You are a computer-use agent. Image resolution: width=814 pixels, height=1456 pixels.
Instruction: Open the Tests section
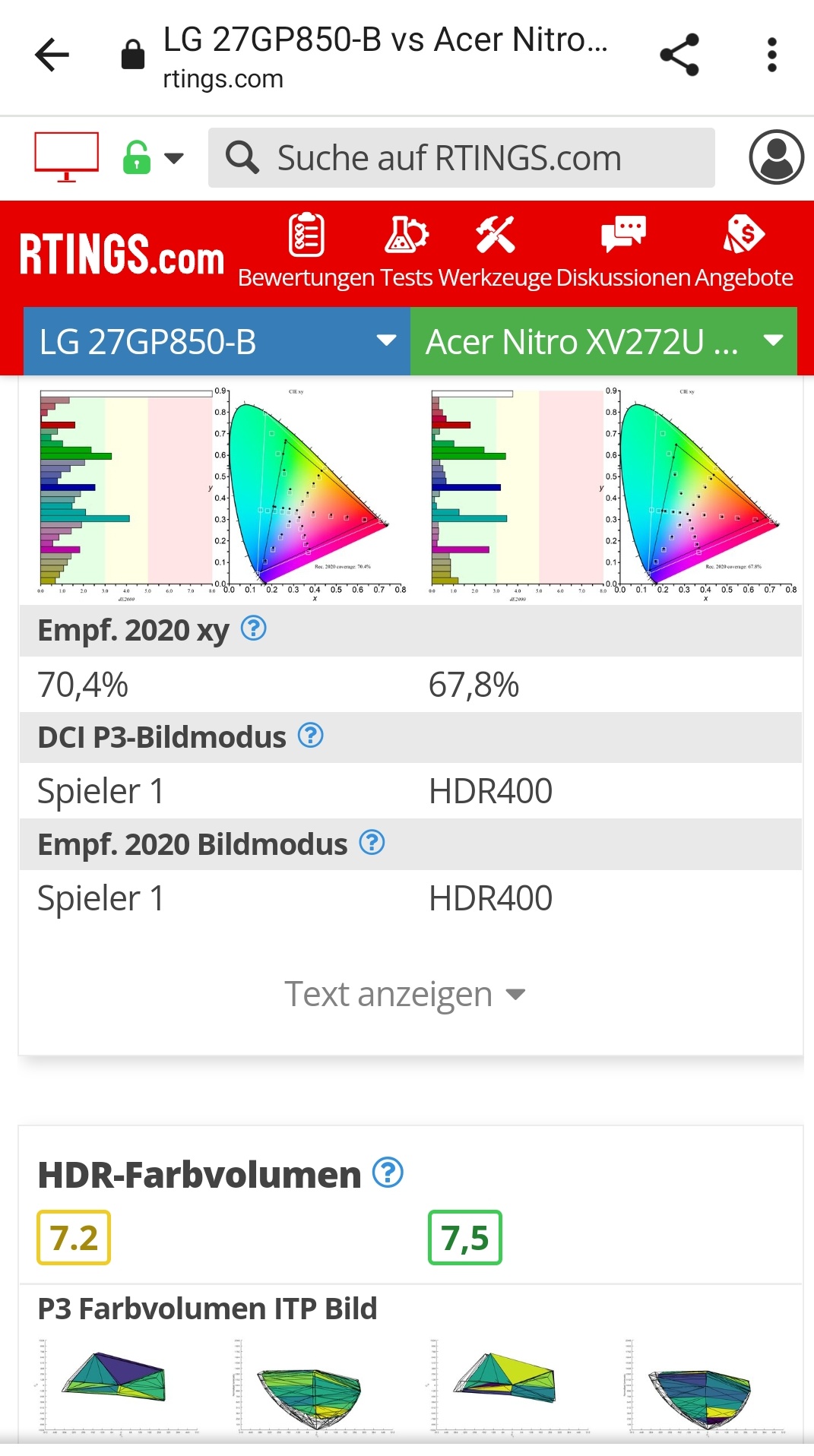pos(407,252)
